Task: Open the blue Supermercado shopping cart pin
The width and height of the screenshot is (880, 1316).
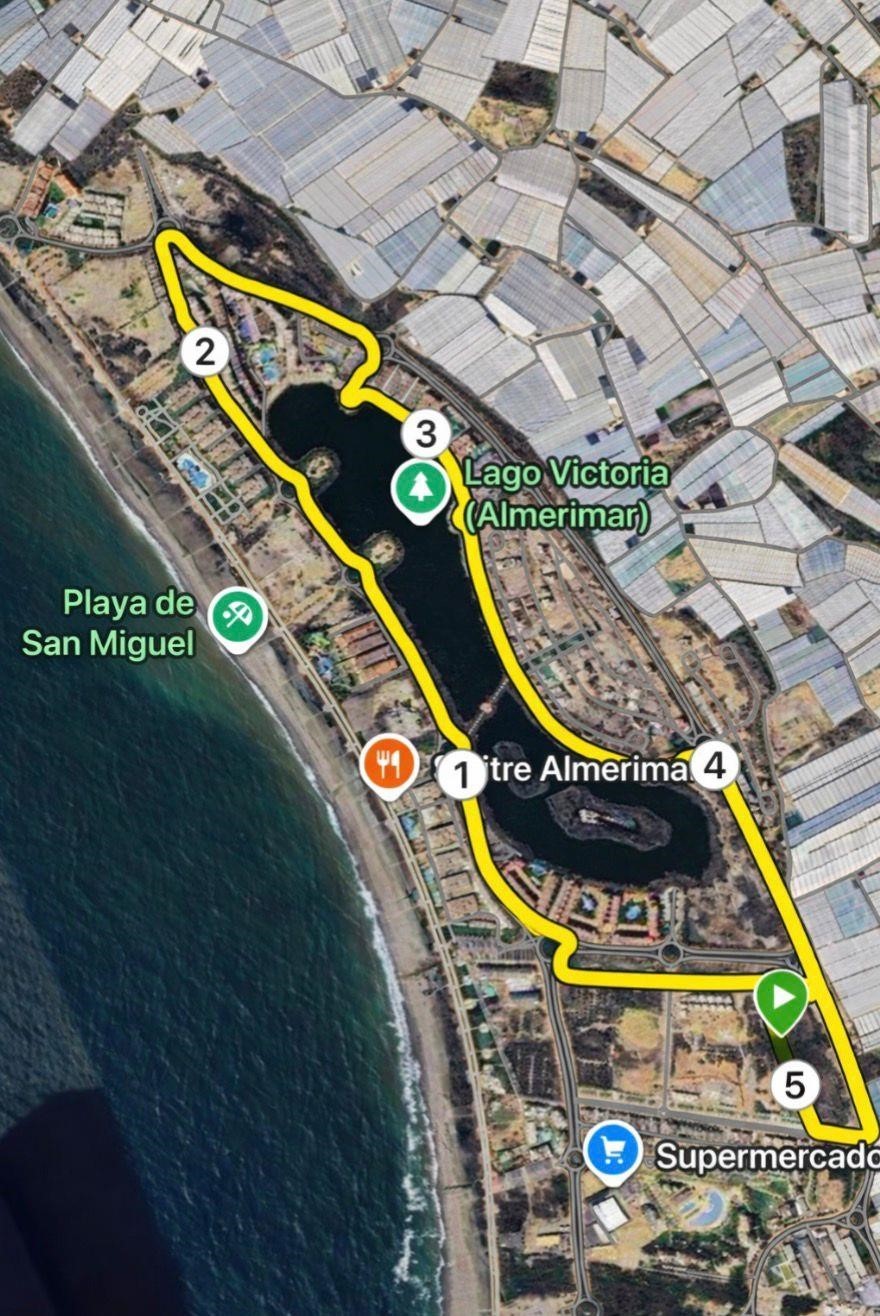Action: 613,1150
